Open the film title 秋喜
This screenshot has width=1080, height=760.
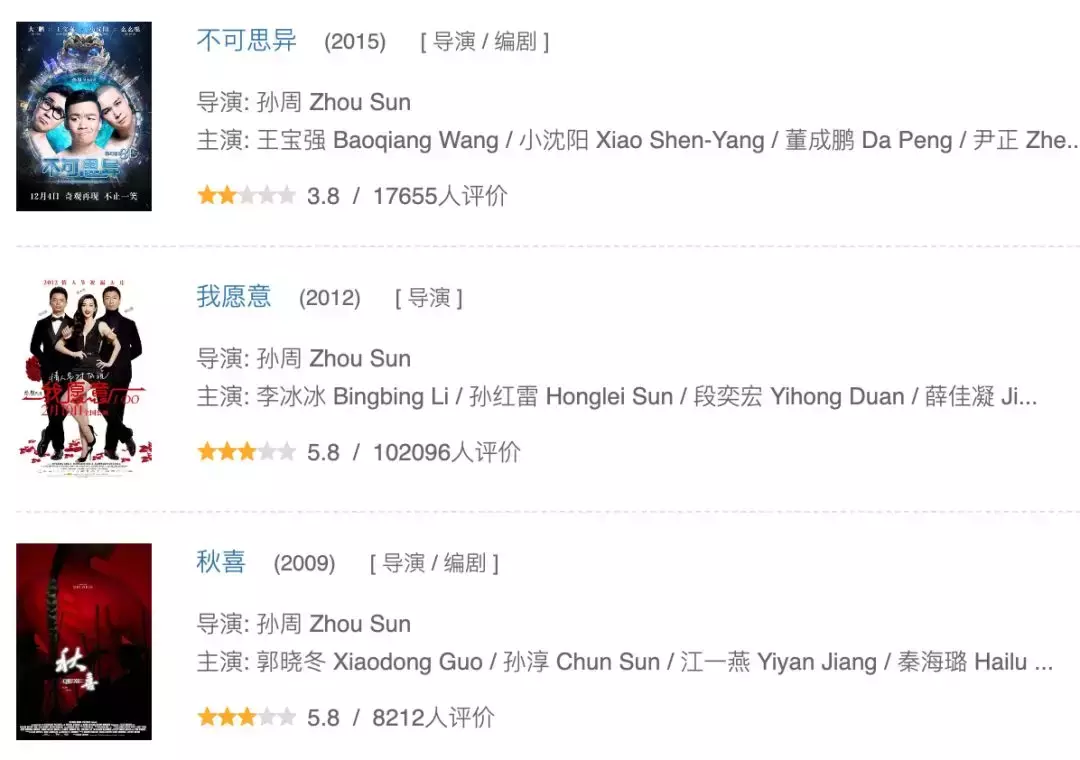(220, 562)
